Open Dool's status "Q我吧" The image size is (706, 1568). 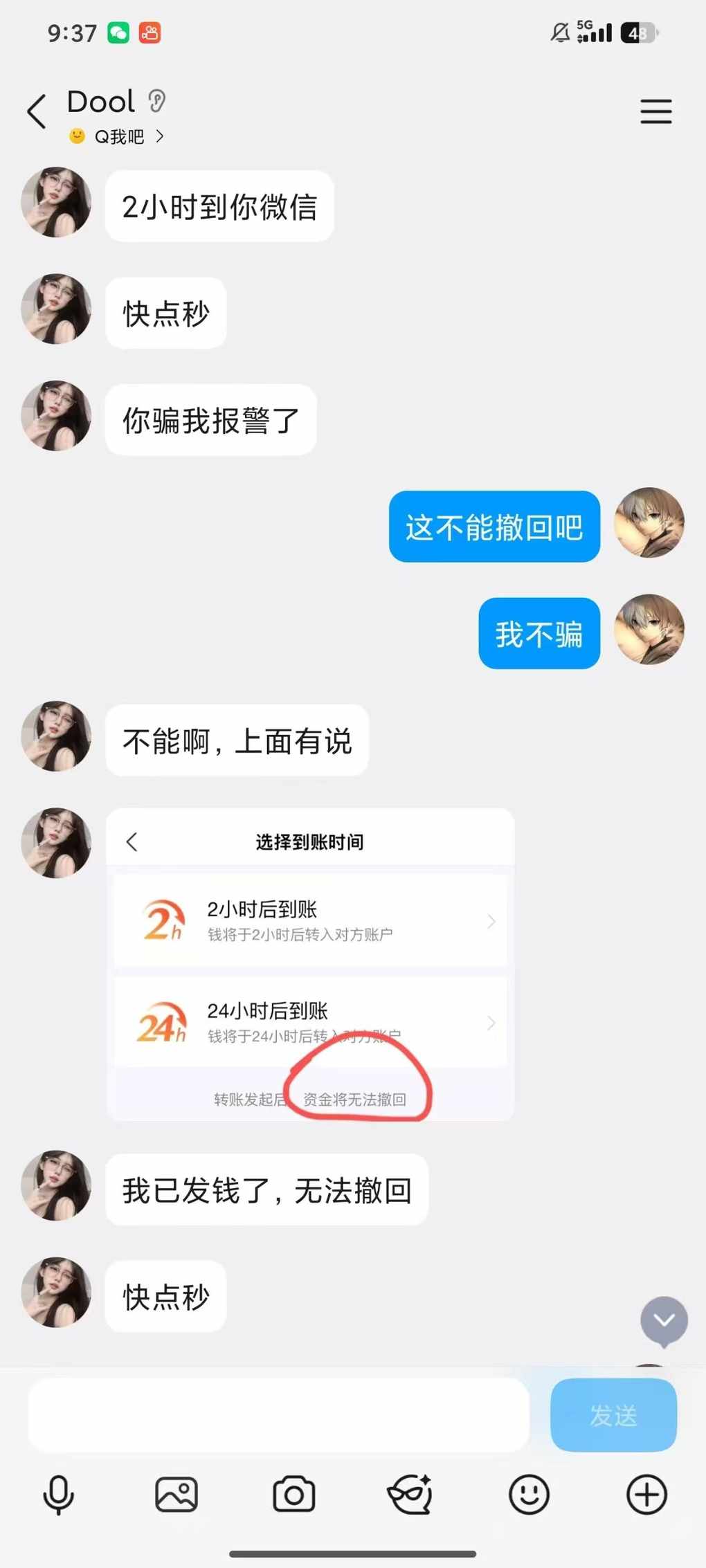[119, 136]
